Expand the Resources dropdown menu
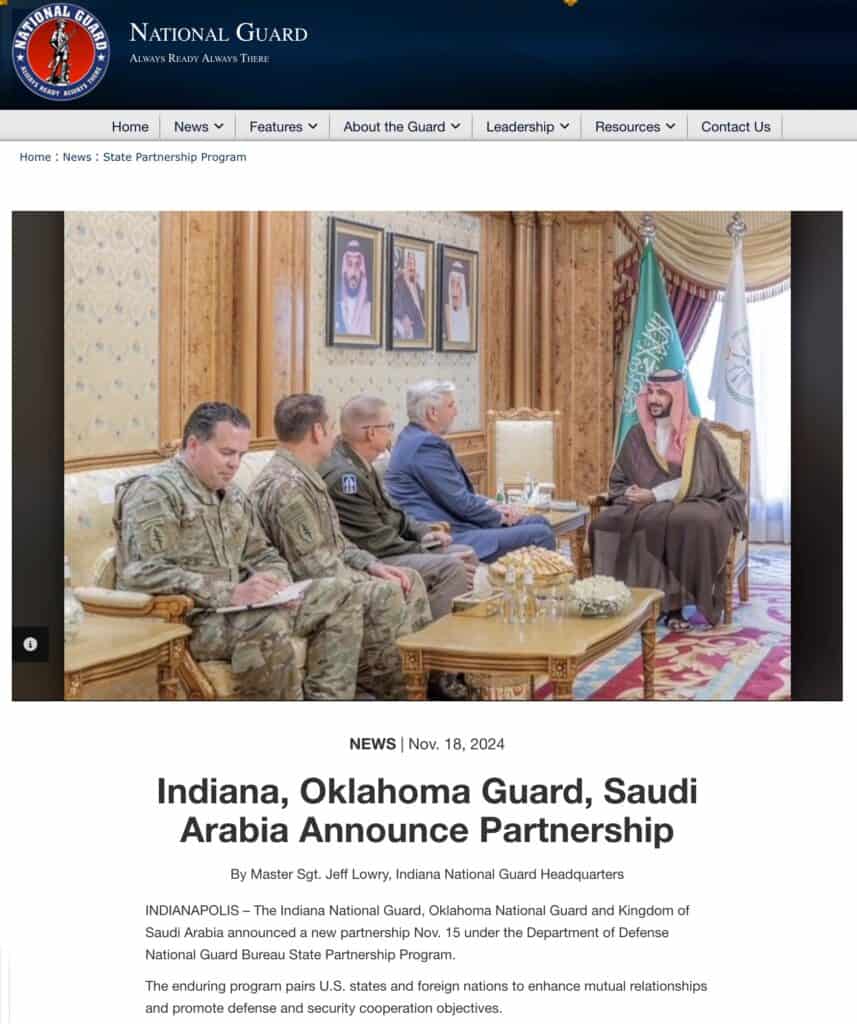Image resolution: width=857 pixels, height=1024 pixels. click(x=635, y=126)
